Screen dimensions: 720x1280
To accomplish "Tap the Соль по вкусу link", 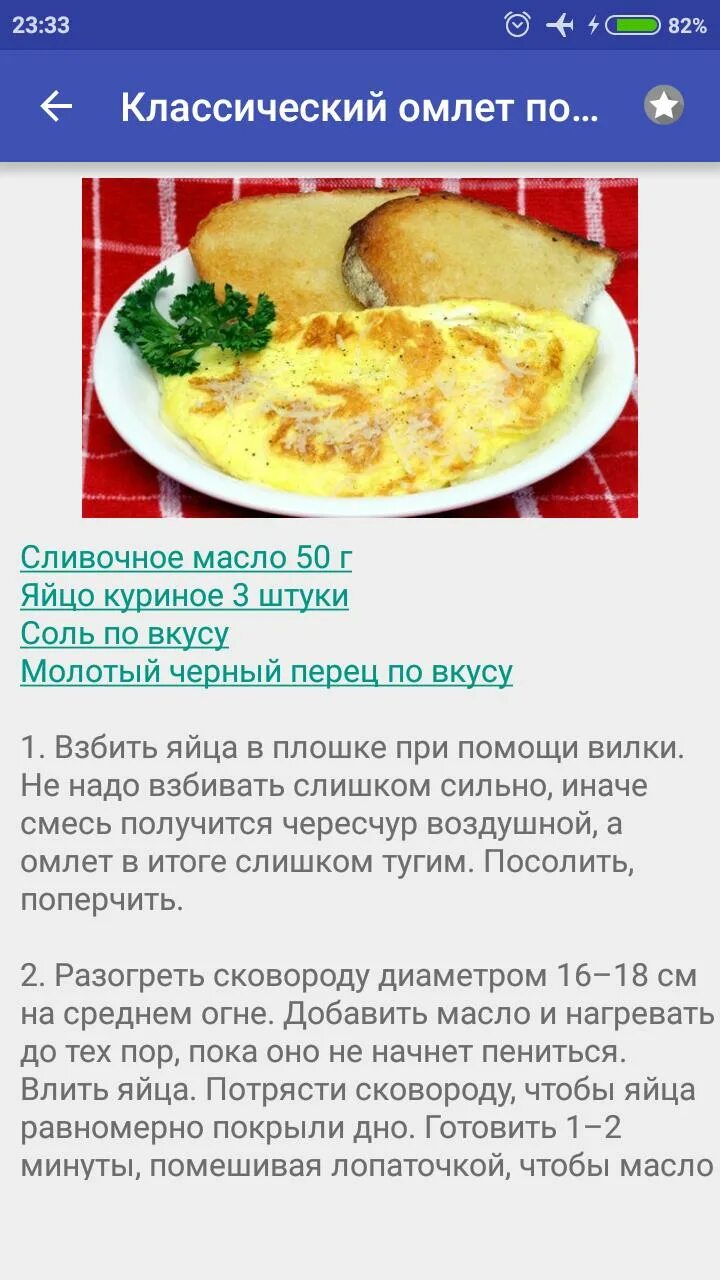I will [x=124, y=633].
